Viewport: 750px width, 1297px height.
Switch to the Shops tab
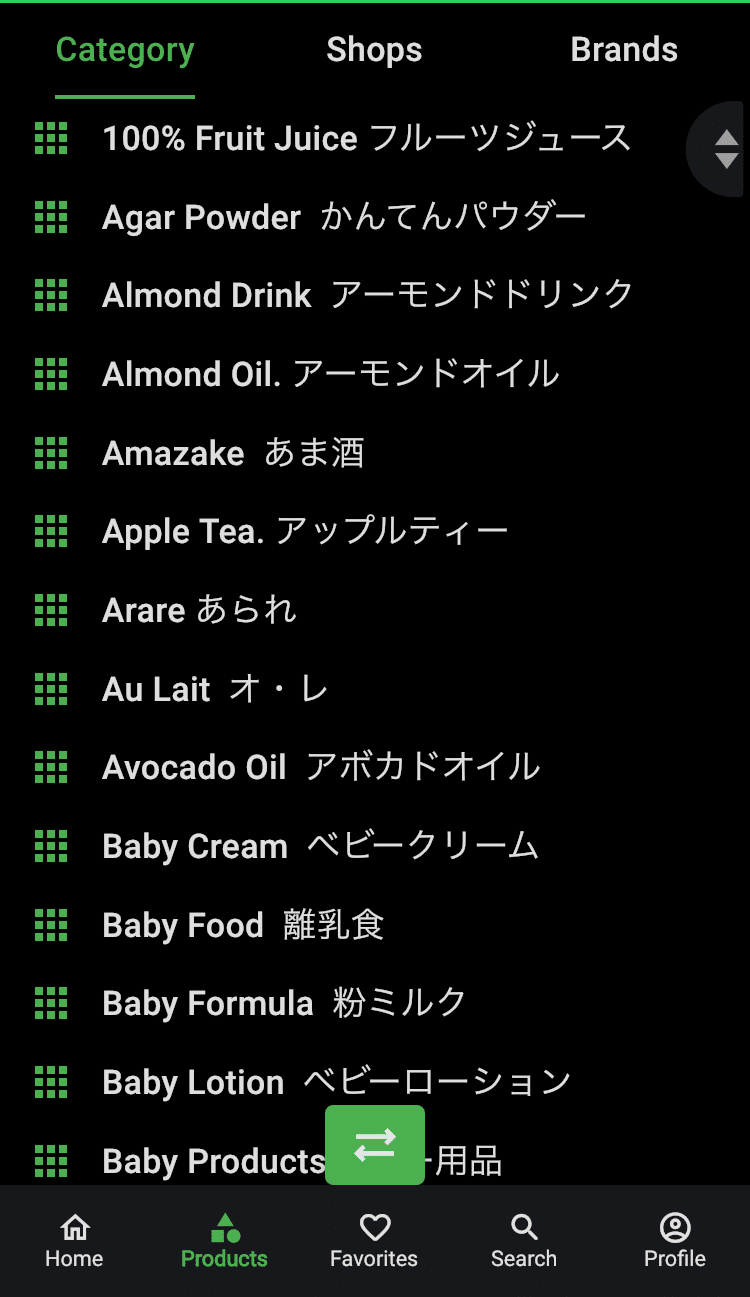coord(374,50)
